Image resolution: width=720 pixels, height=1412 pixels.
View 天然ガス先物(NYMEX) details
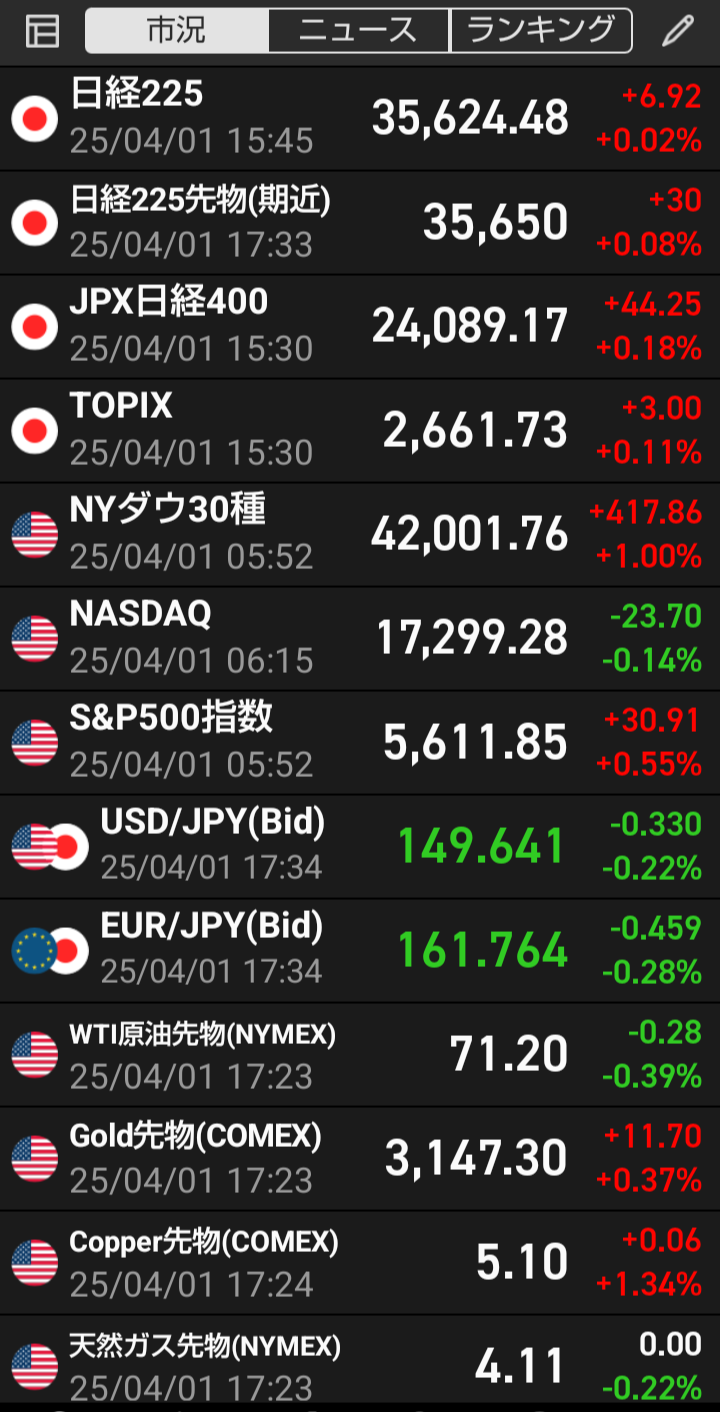pyautogui.click(x=360, y=1364)
